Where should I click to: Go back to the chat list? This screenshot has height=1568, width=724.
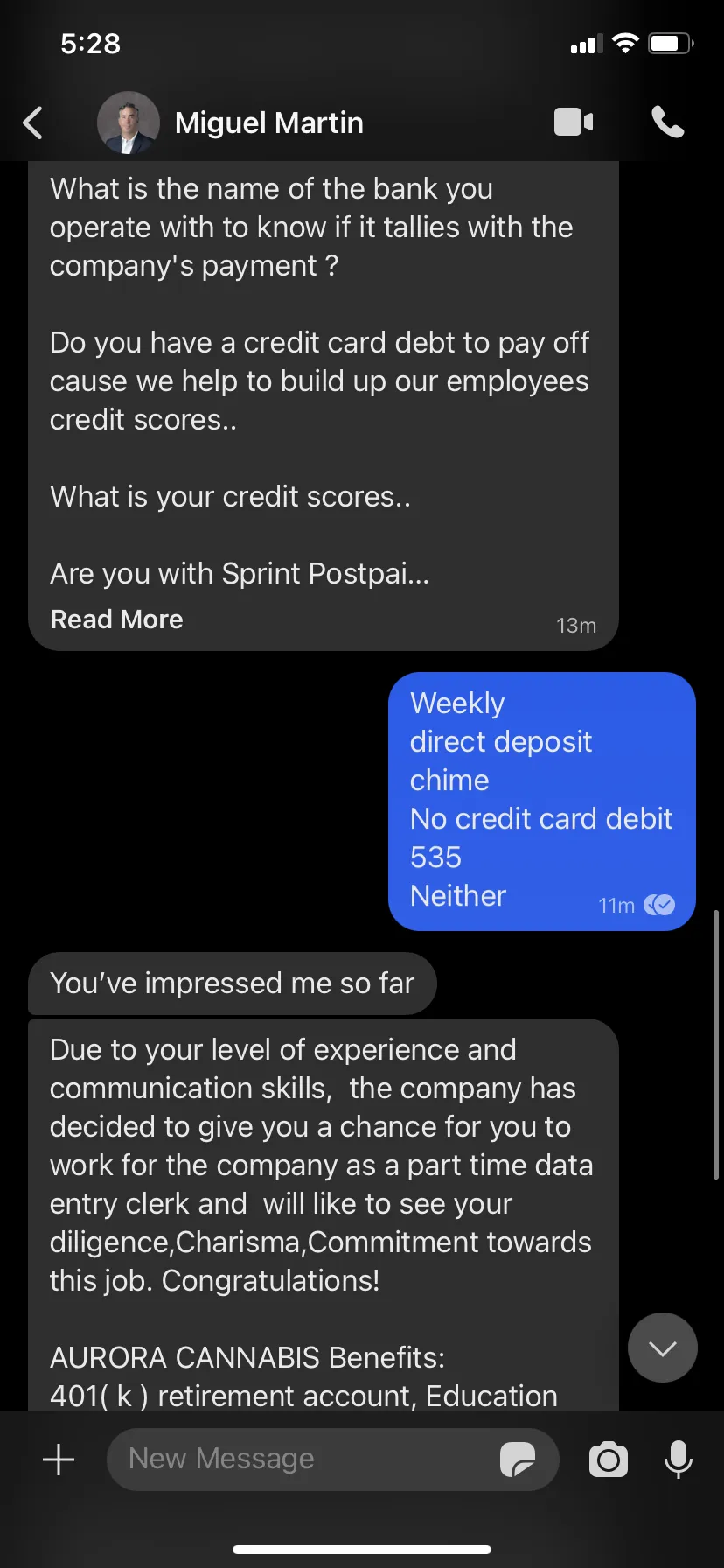tap(33, 123)
